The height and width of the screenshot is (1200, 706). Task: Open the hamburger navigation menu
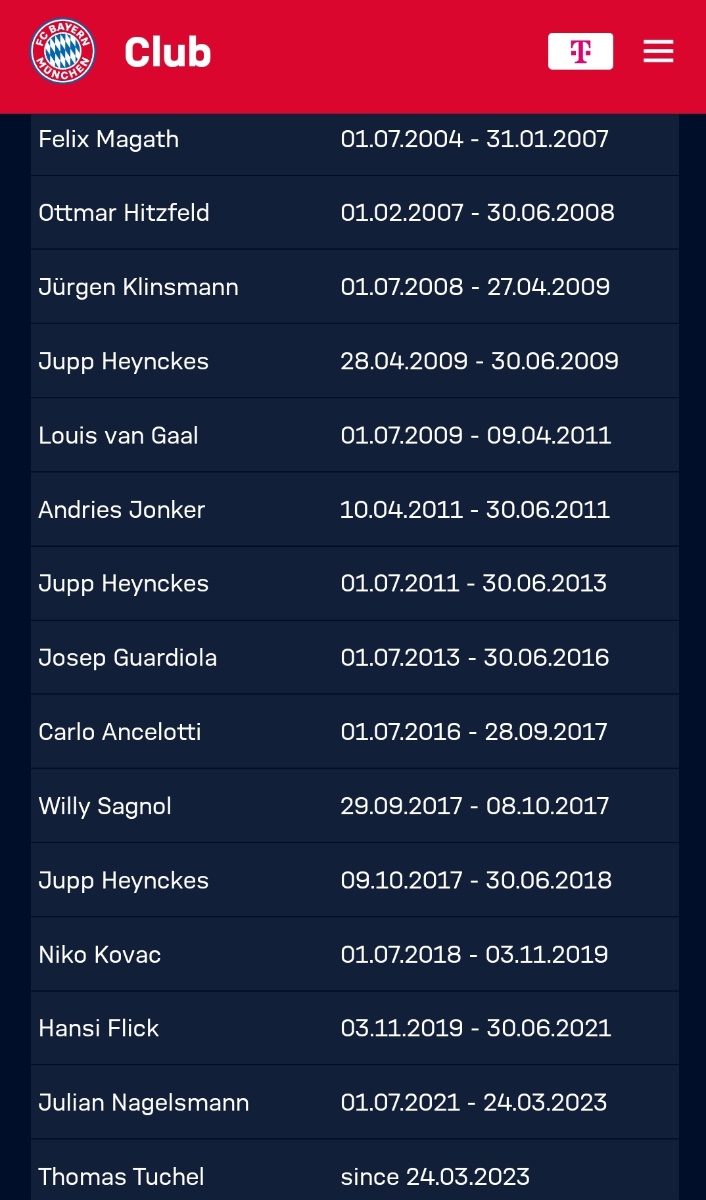[x=658, y=52]
